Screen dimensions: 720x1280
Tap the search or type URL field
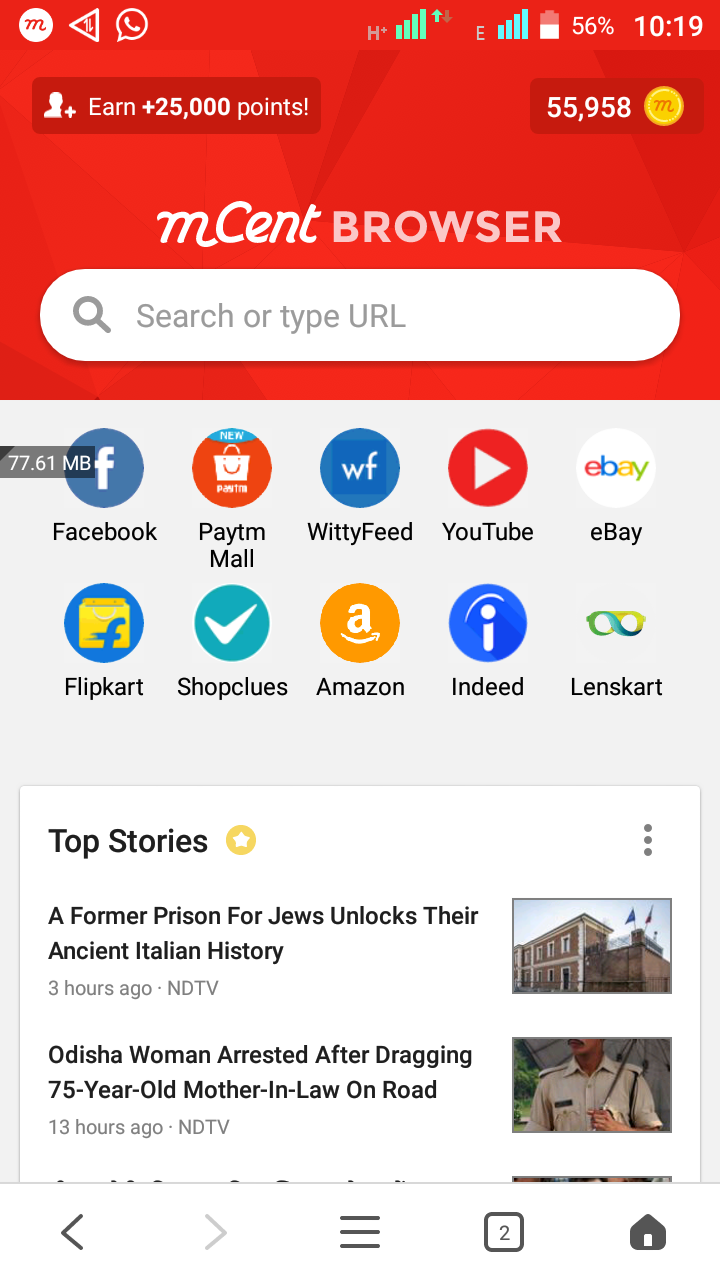tap(360, 315)
